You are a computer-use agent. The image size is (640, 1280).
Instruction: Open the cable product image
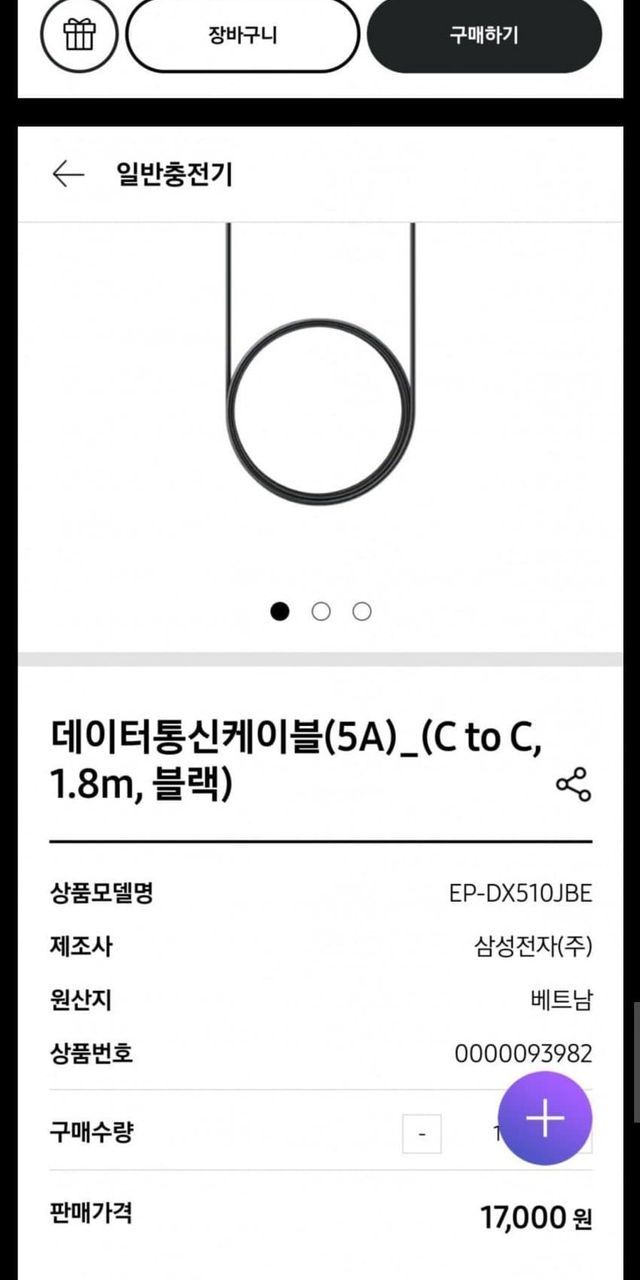tap(320, 400)
